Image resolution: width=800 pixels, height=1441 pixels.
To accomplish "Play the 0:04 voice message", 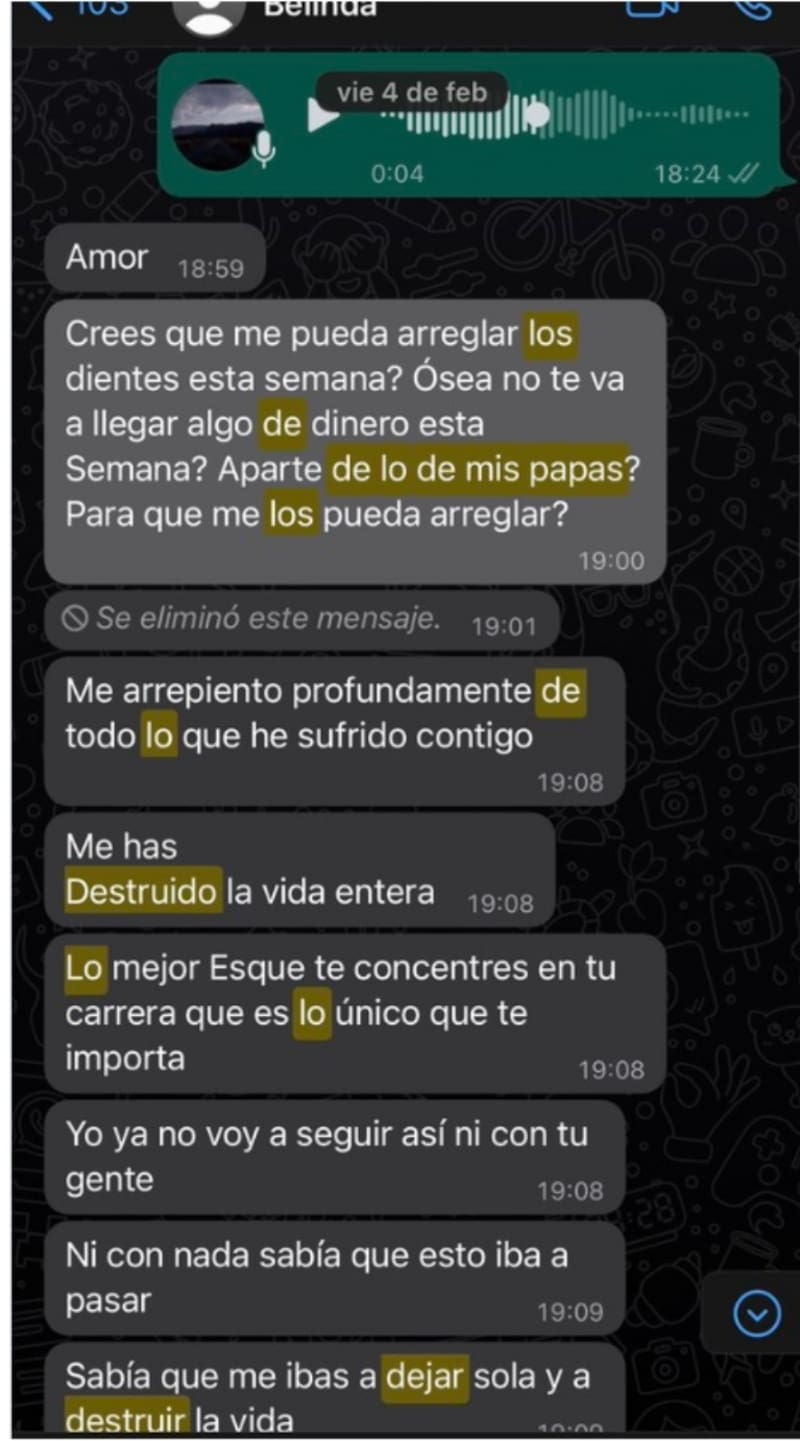I will 322,117.
